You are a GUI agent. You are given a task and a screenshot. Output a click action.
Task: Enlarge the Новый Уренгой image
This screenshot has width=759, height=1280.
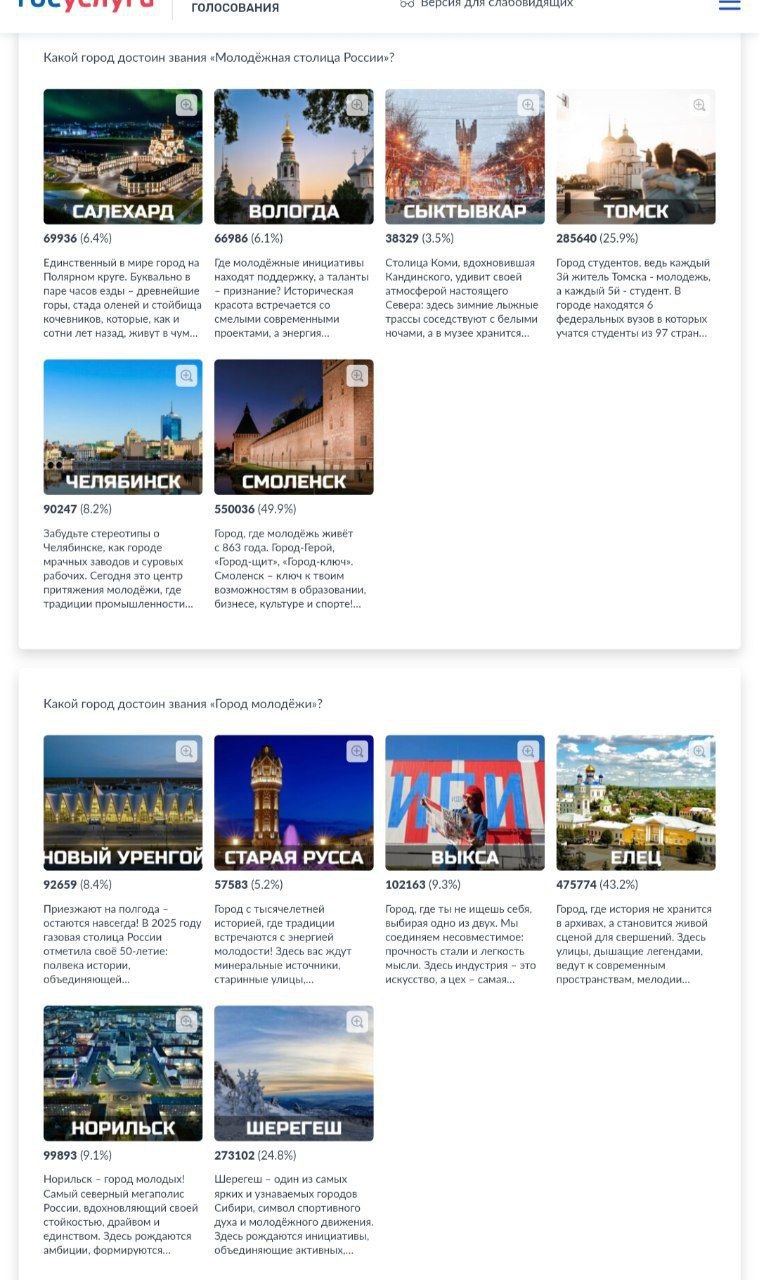click(186, 752)
